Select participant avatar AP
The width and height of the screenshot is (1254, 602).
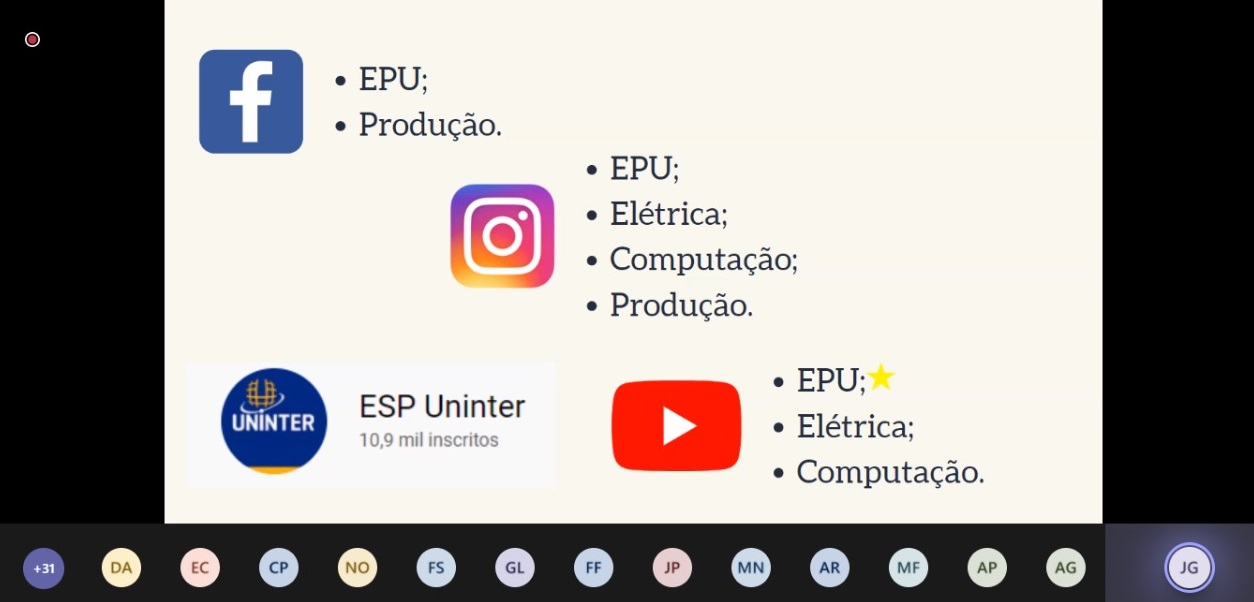pos(987,568)
